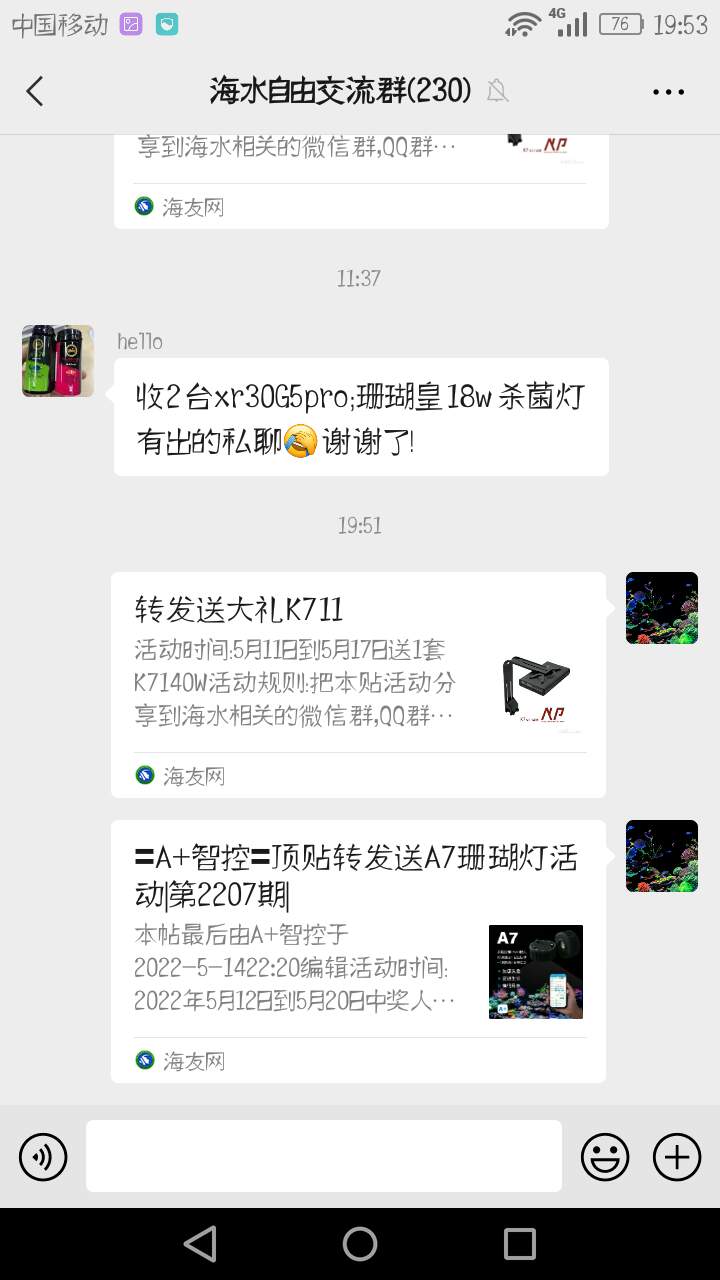Viewport: 720px width, 1280px height.
Task: Open the system recent apps view
Action: (x=520, y=1244)
